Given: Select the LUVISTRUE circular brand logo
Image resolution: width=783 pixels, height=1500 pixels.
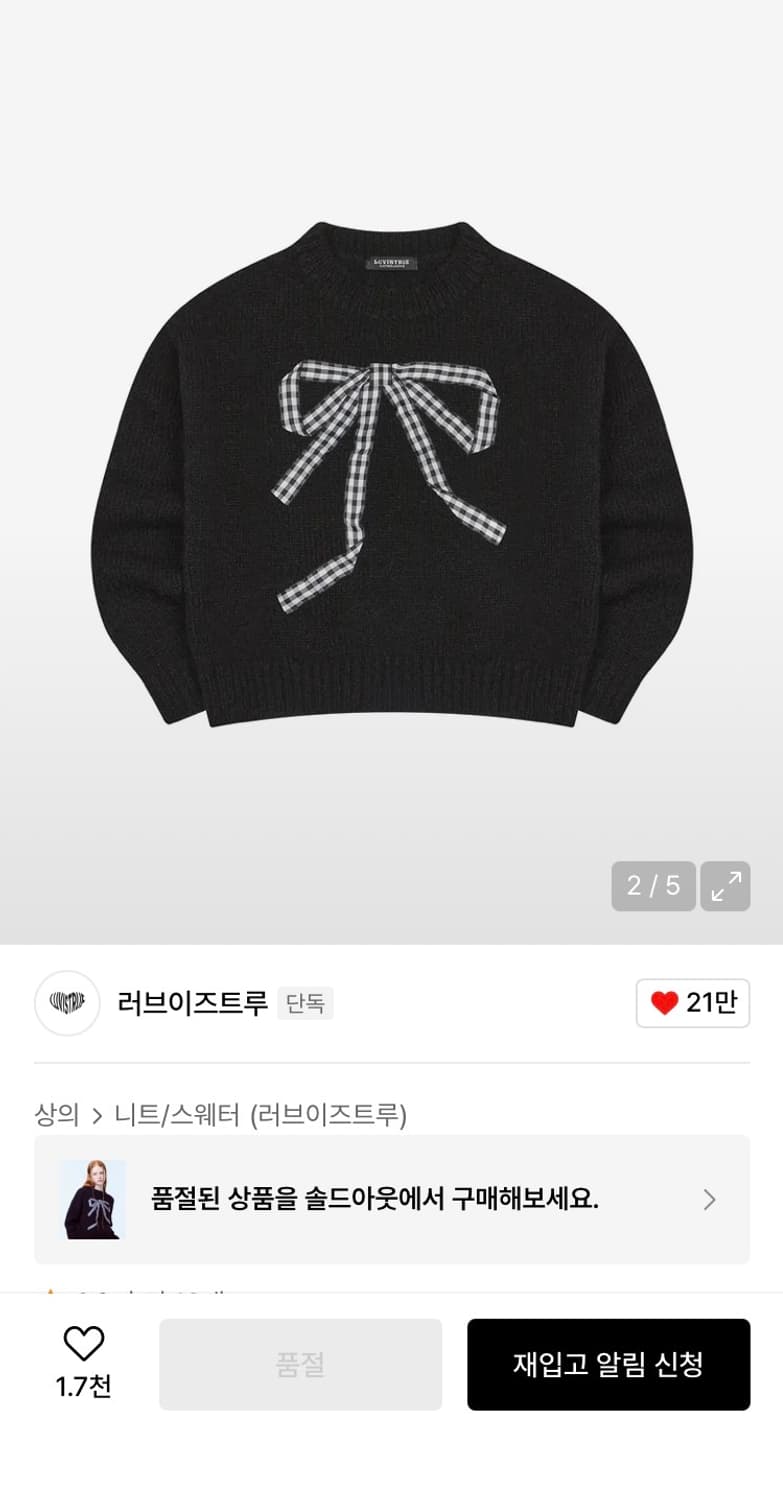Looking at the screenshot, I should click(66, 1003).
